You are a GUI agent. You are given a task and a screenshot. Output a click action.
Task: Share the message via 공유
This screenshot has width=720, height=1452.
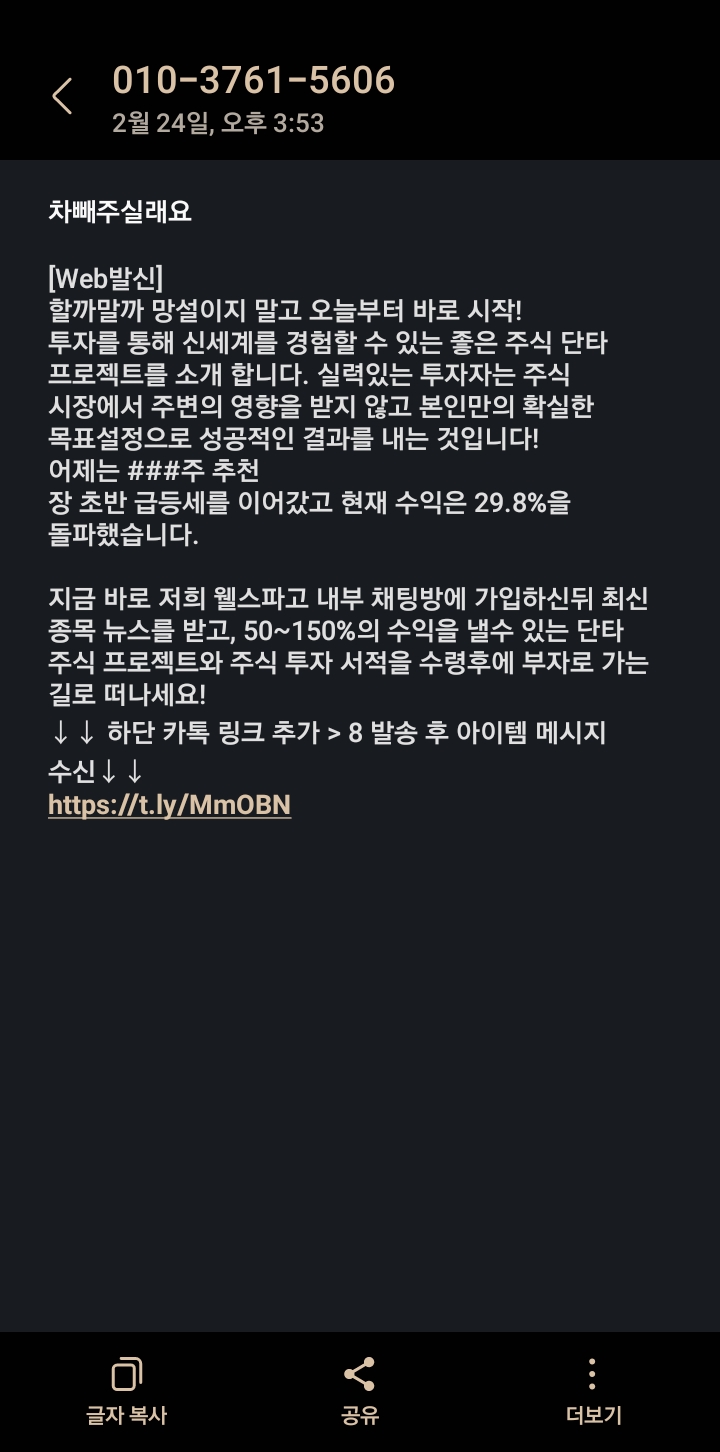pos(359,1391)
